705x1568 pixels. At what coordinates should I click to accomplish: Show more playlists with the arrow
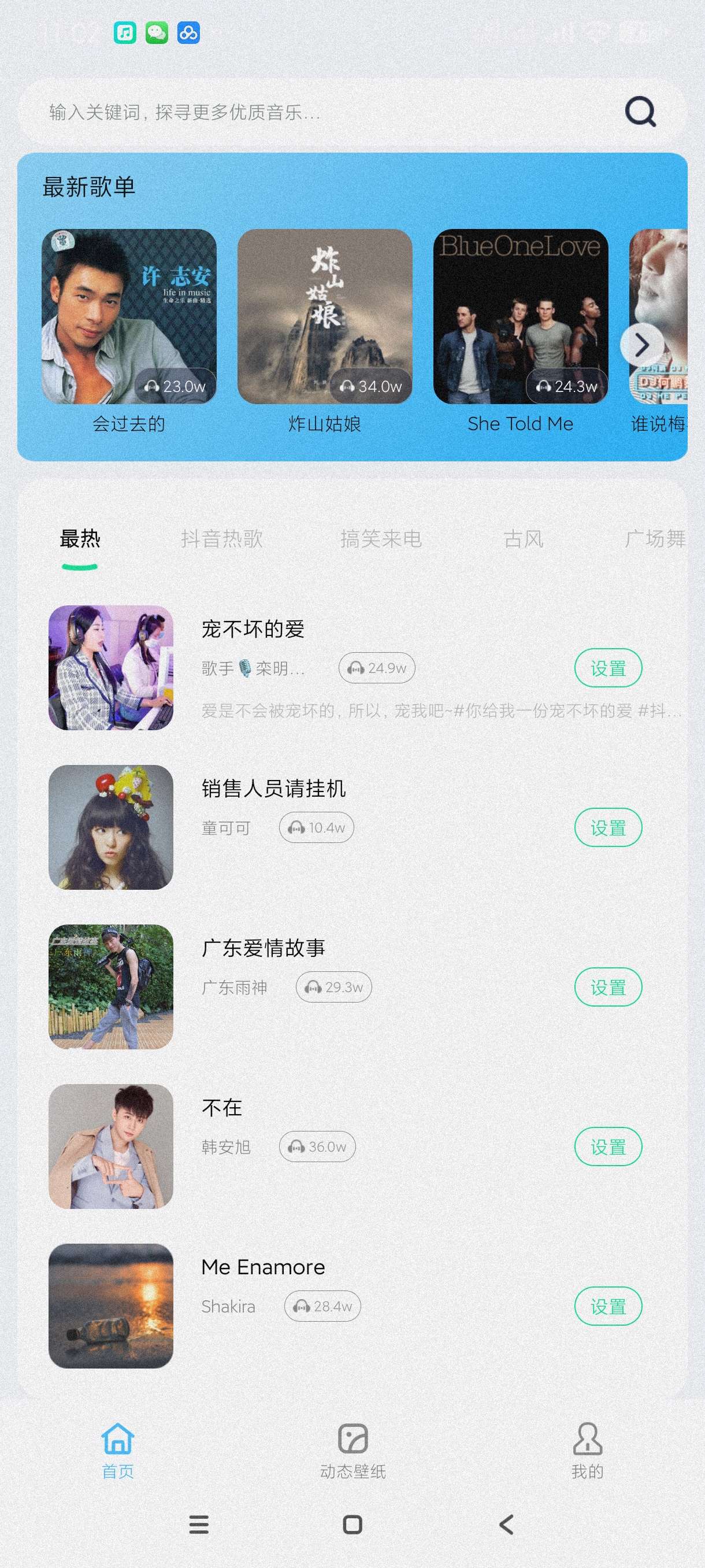(642, 345)
